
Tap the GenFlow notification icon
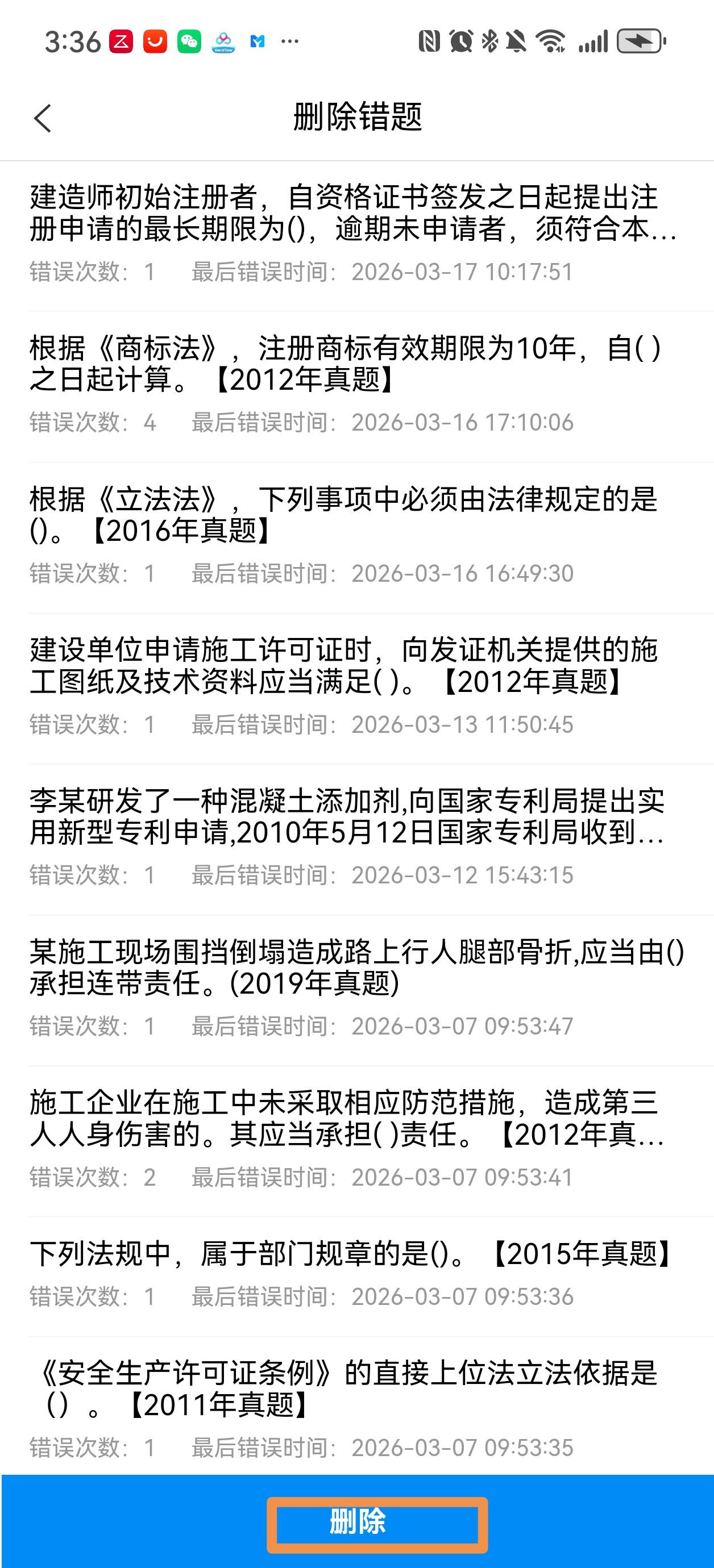click(x=223, y=41)
